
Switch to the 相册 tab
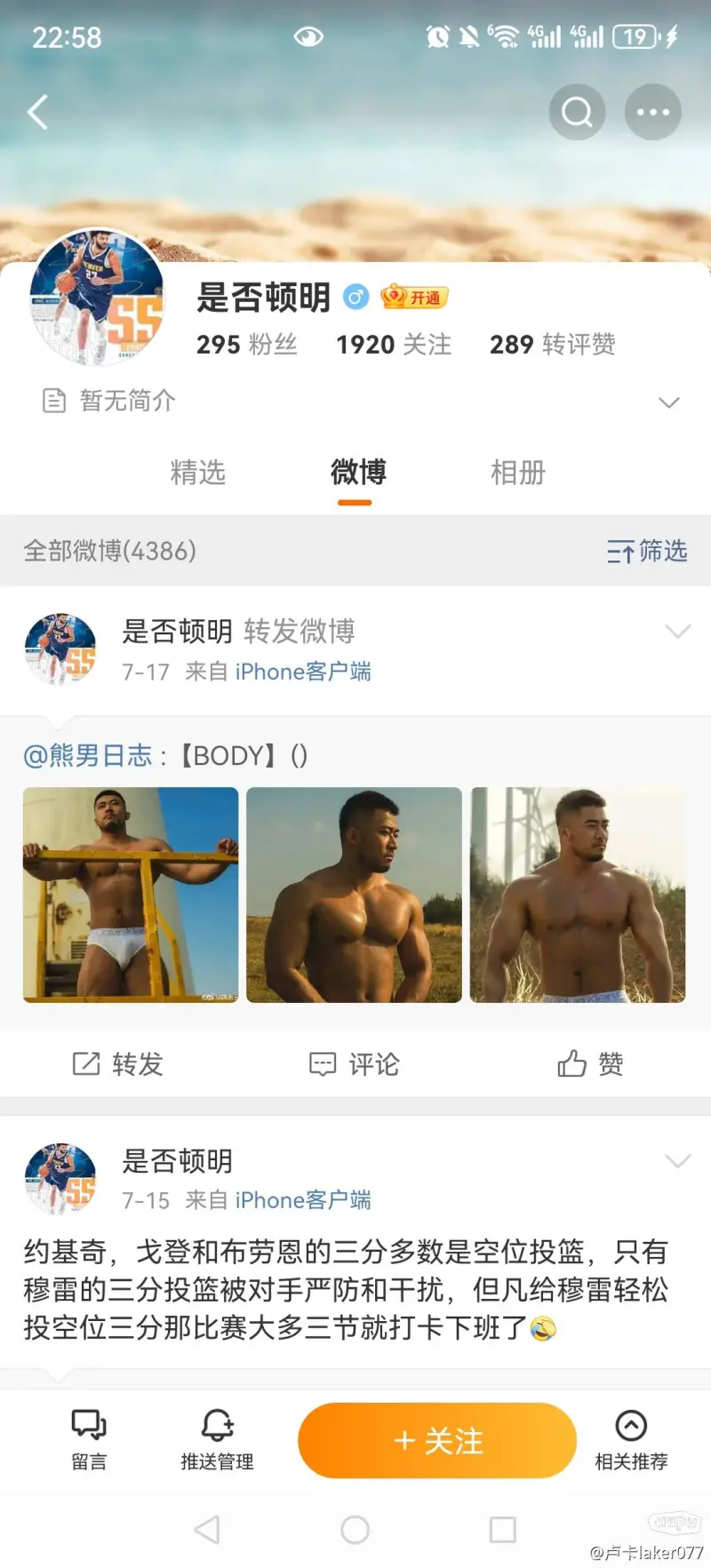(518, 473)
